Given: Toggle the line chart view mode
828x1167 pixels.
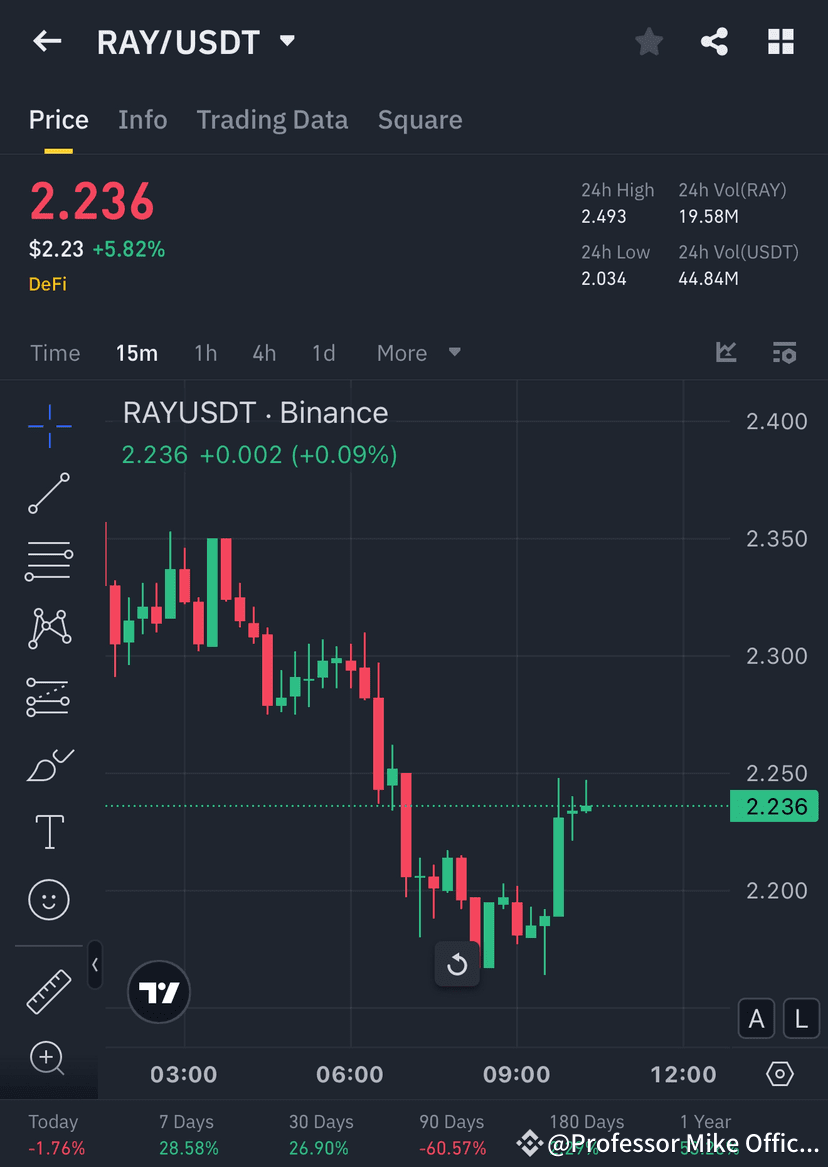Looking at the screenshot, I should [x=726, y=352].
